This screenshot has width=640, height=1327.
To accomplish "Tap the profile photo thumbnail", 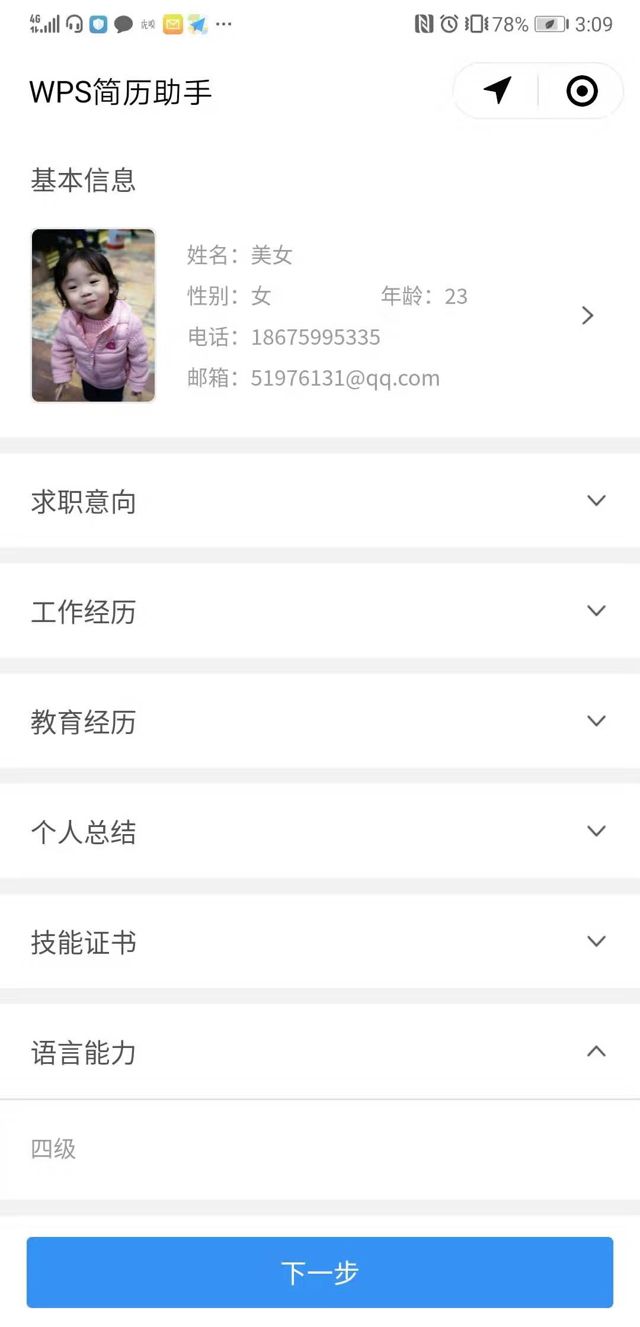I will pyautogui.click(x=93, y=315).
